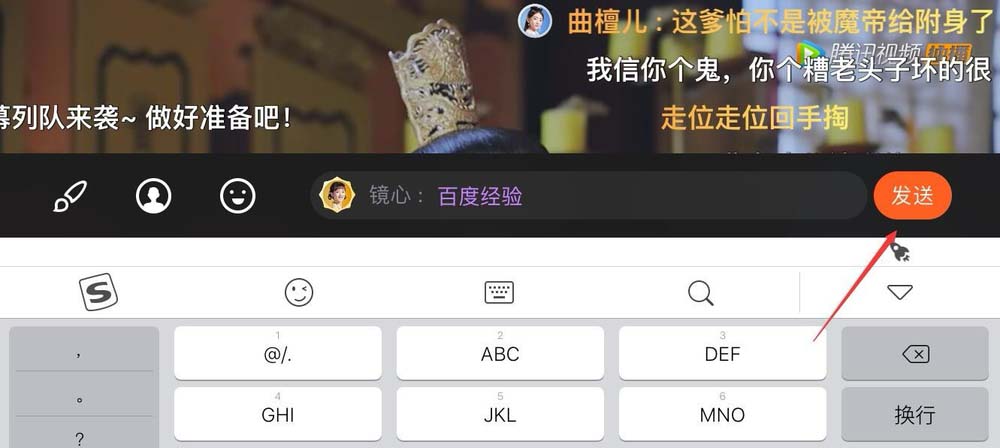Open the smiley emoji picker in toolbar

coord(237,196)
